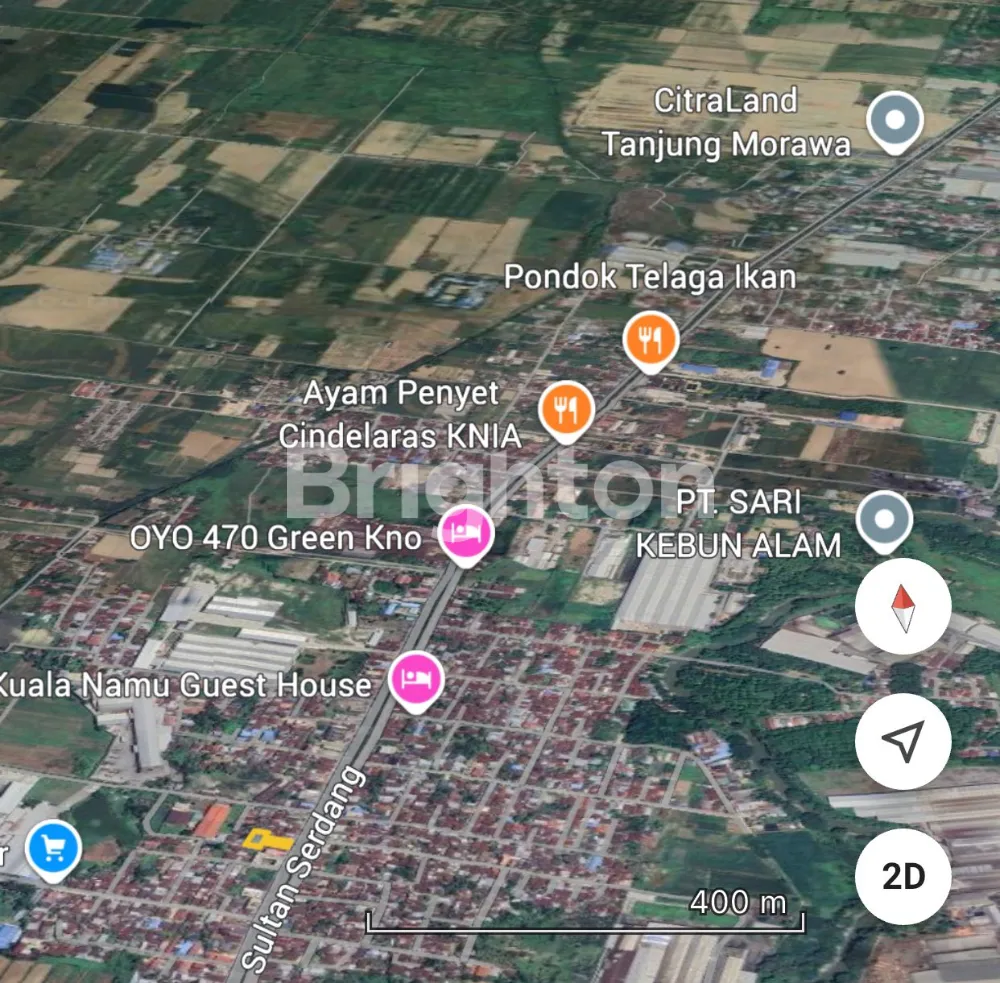Open the CitraLand Tanjung Morawa pin
This screenshot has height=983, width=1000.
[894, 121]
